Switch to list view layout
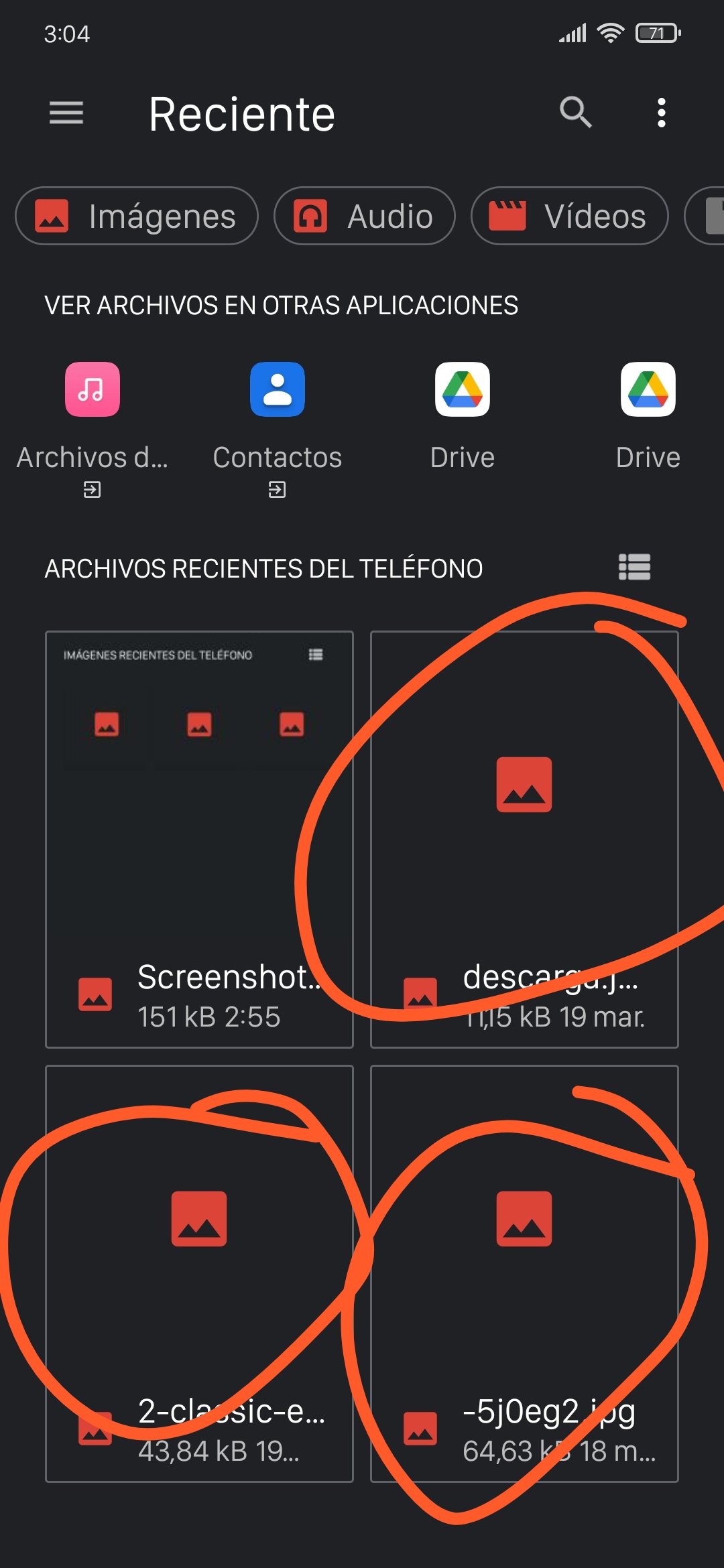The image size is (724, 1568). pyautogui.click(x=634, y=568)
